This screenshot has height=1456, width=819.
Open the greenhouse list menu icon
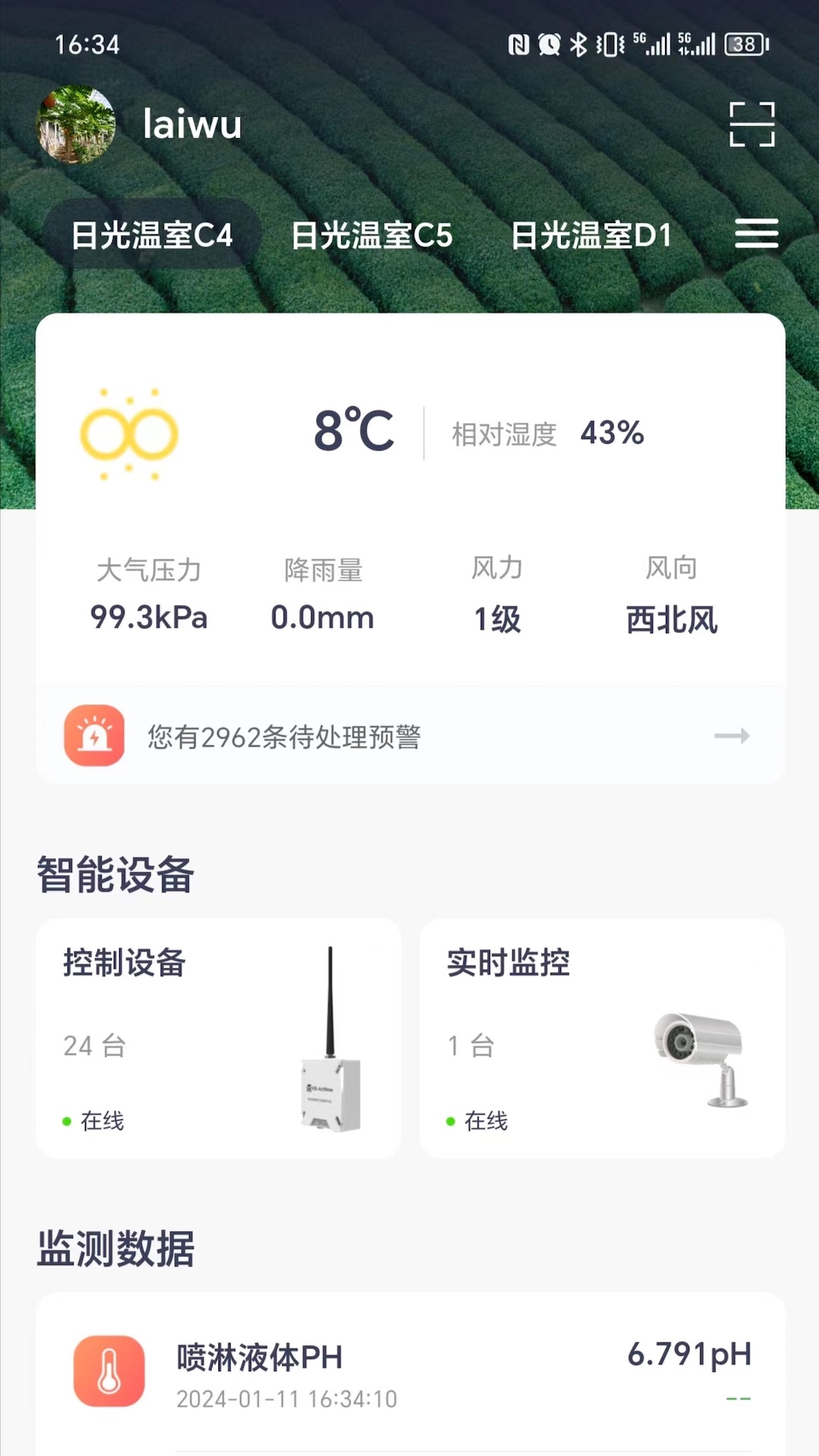tap(756, 234)
